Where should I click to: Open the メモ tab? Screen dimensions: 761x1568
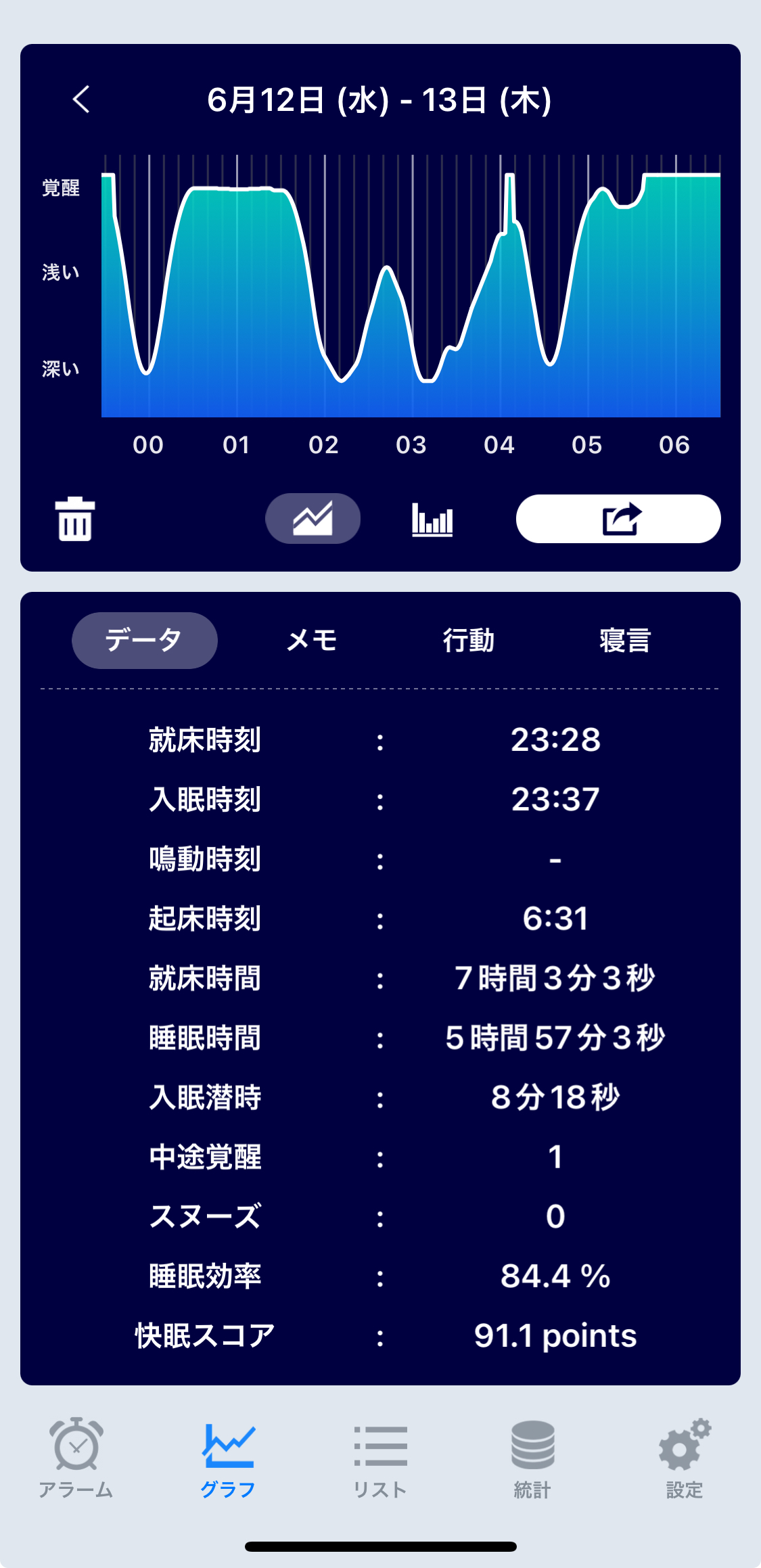click(x=312, y=641)
